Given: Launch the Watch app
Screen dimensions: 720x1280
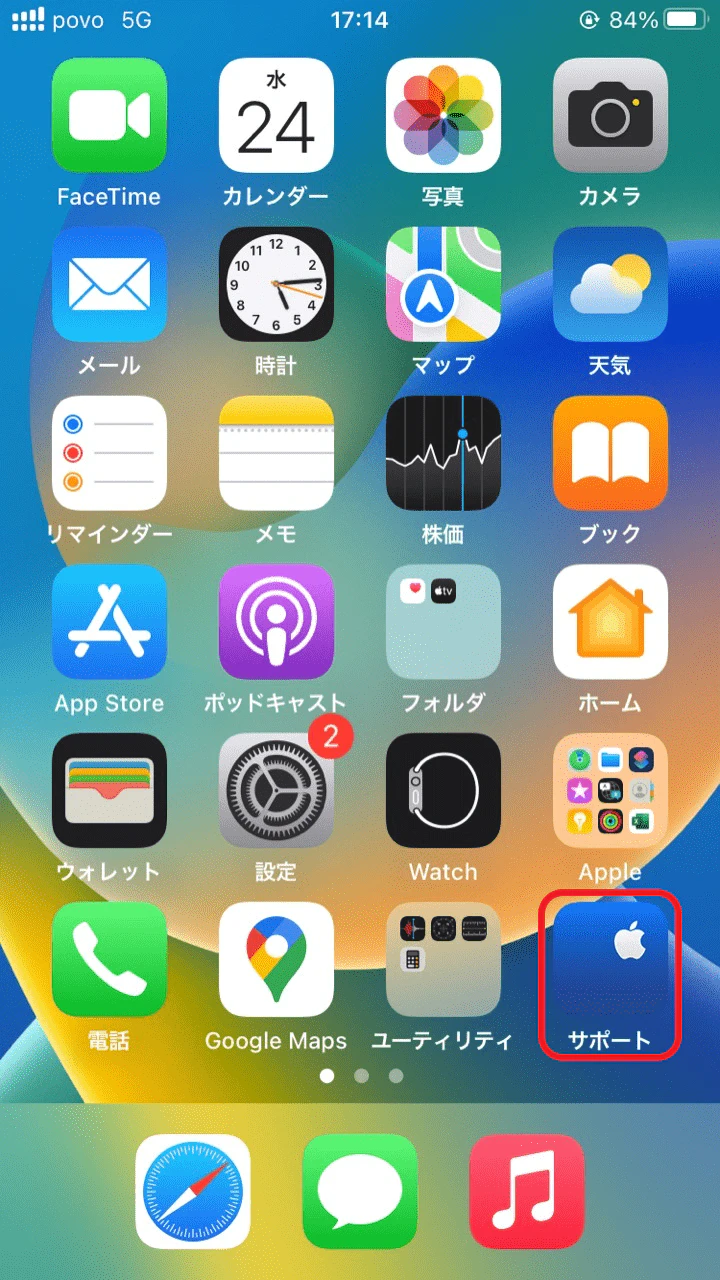Looking at the screenshot, I should 443,791.
